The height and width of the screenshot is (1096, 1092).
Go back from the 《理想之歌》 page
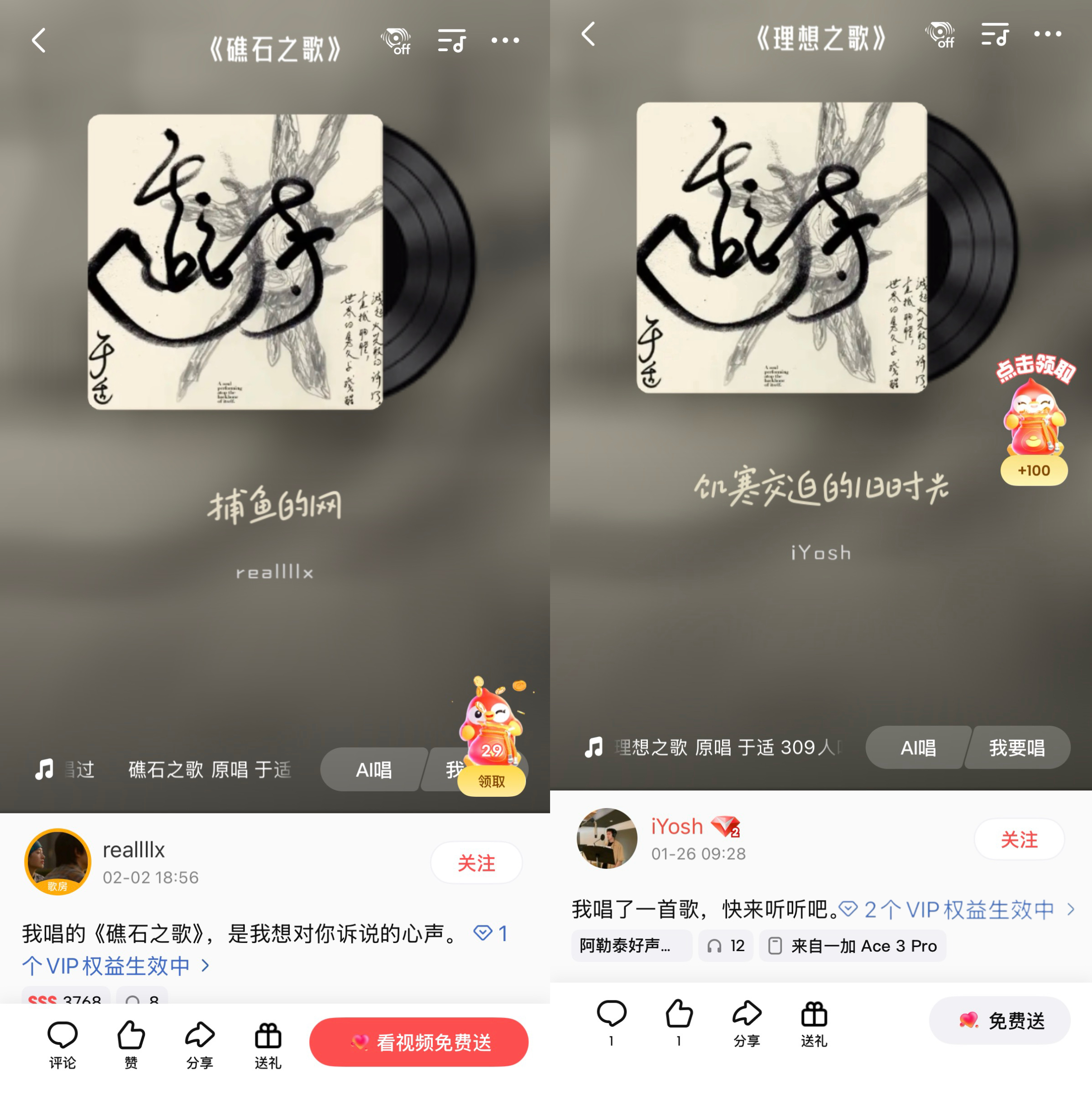pos(588,34)
